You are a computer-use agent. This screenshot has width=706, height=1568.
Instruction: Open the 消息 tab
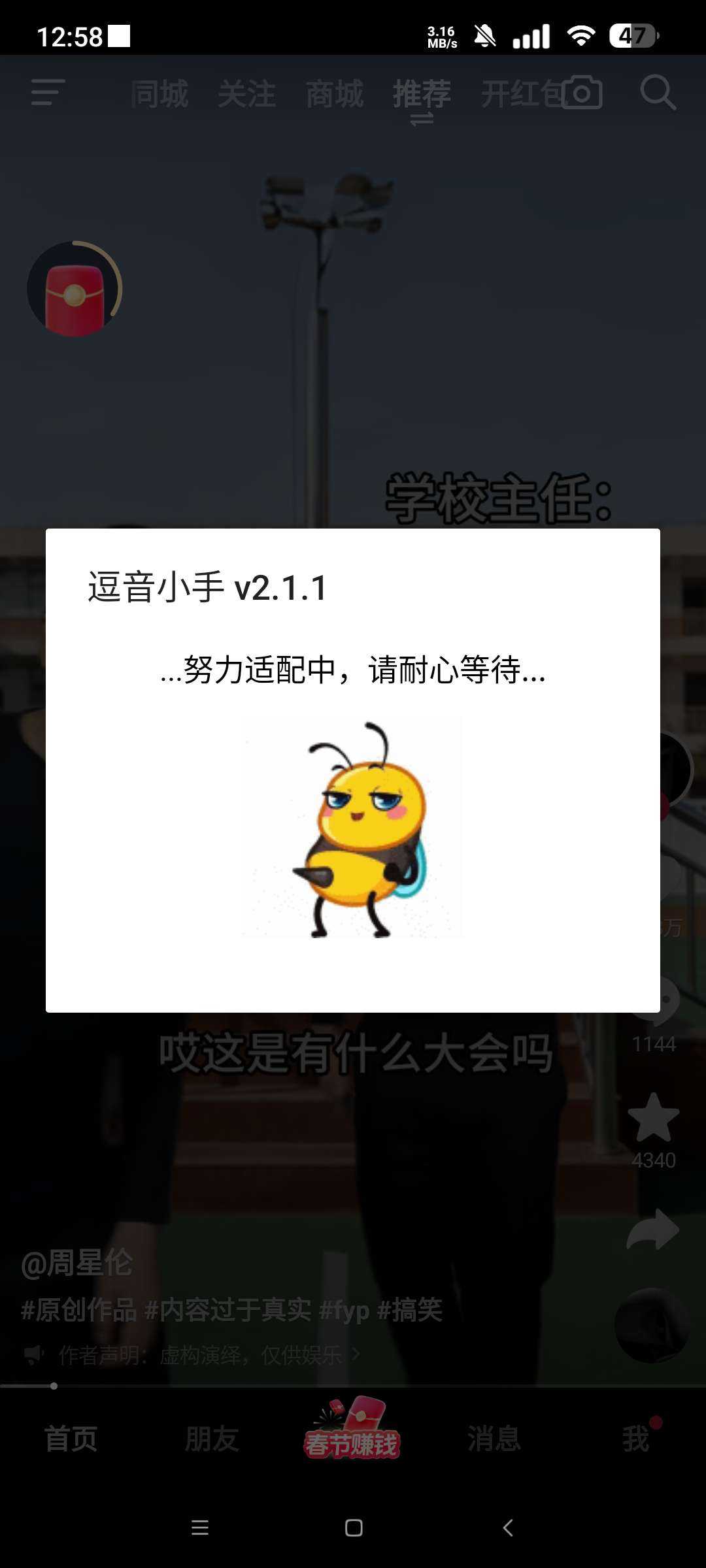(x=494, y=1439)
